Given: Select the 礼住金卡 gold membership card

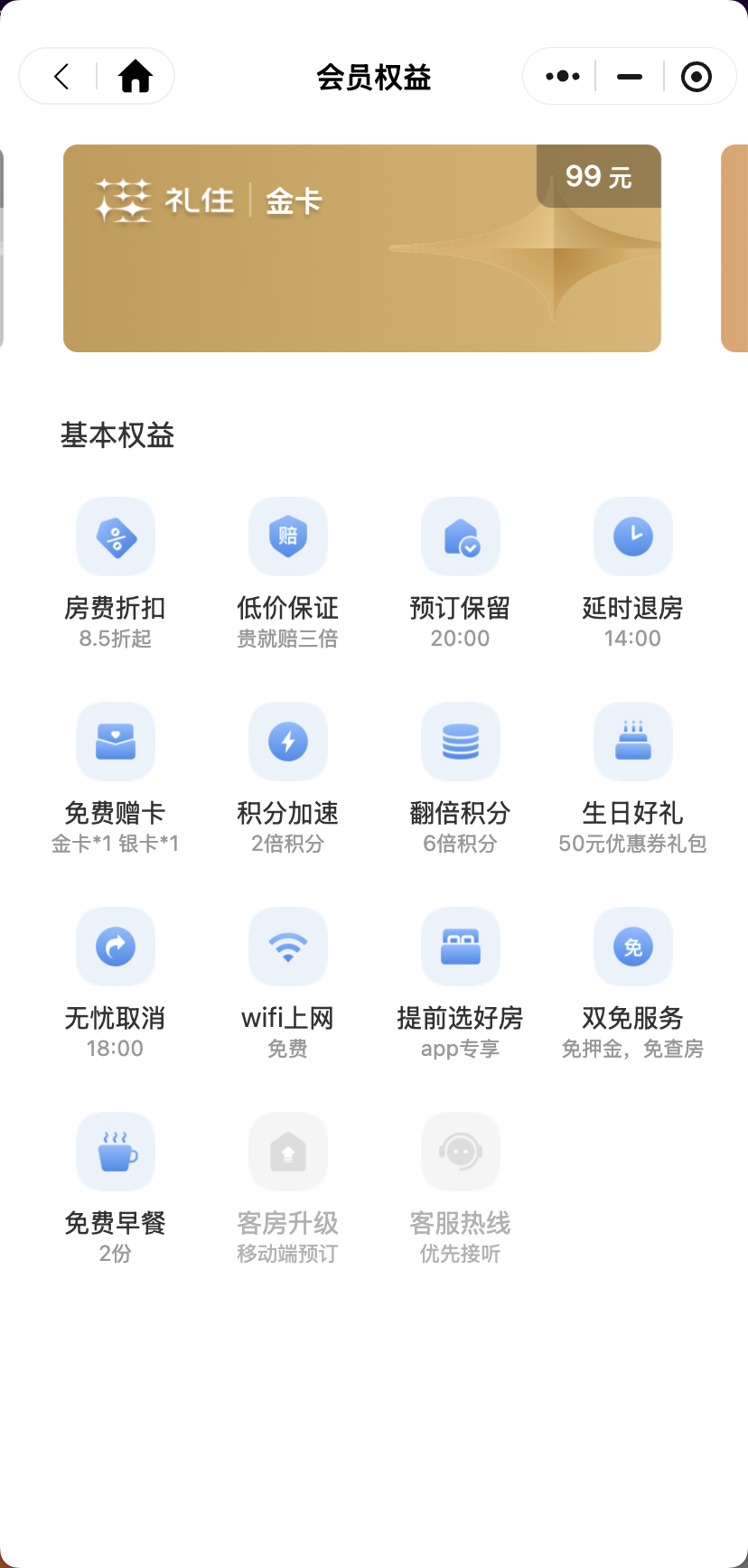Looking at the screenshot, I should [x=361, y=247].
